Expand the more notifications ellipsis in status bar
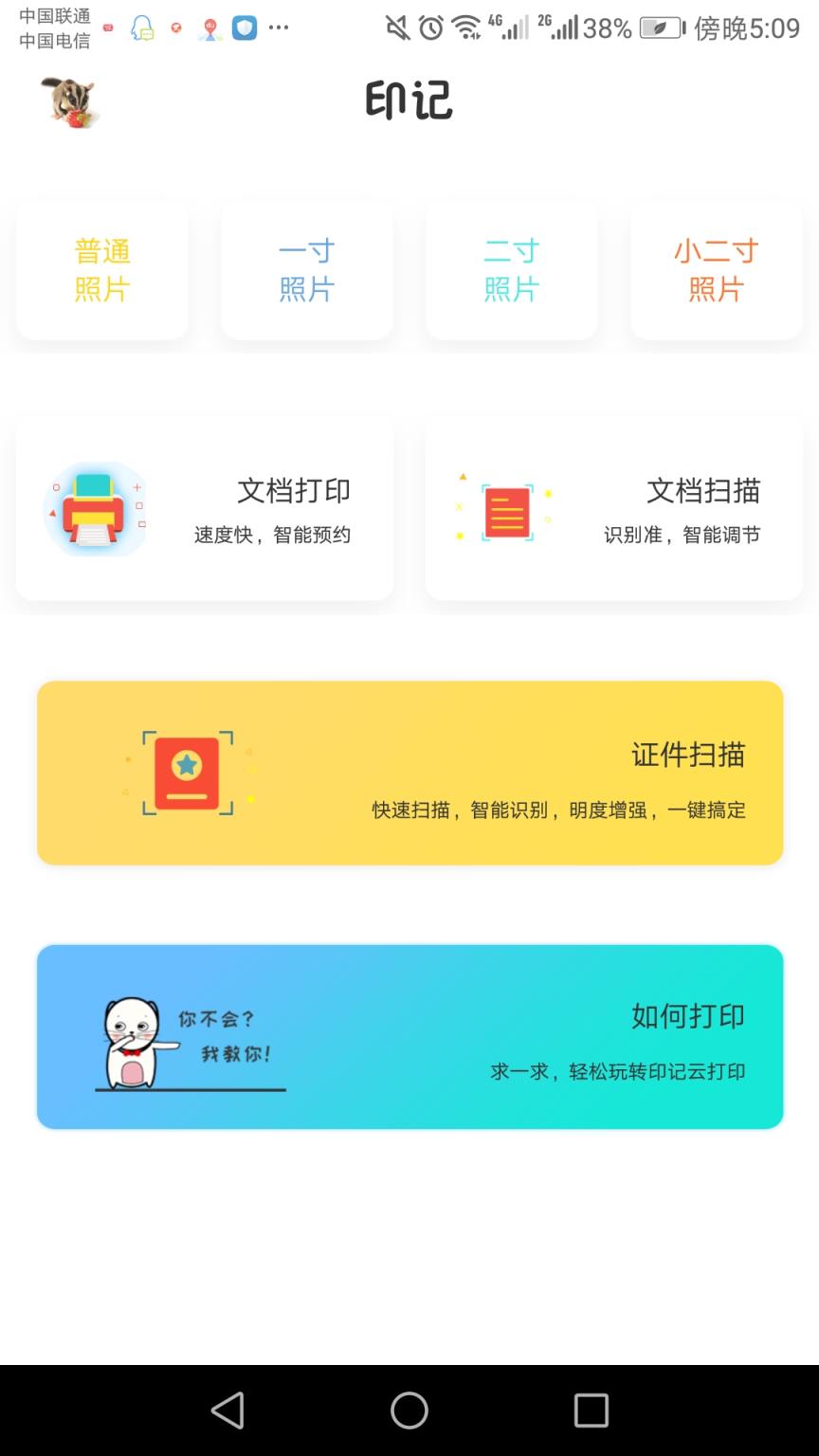Image resolution: width=819 pixels, height=1456 pixels. 278,28
